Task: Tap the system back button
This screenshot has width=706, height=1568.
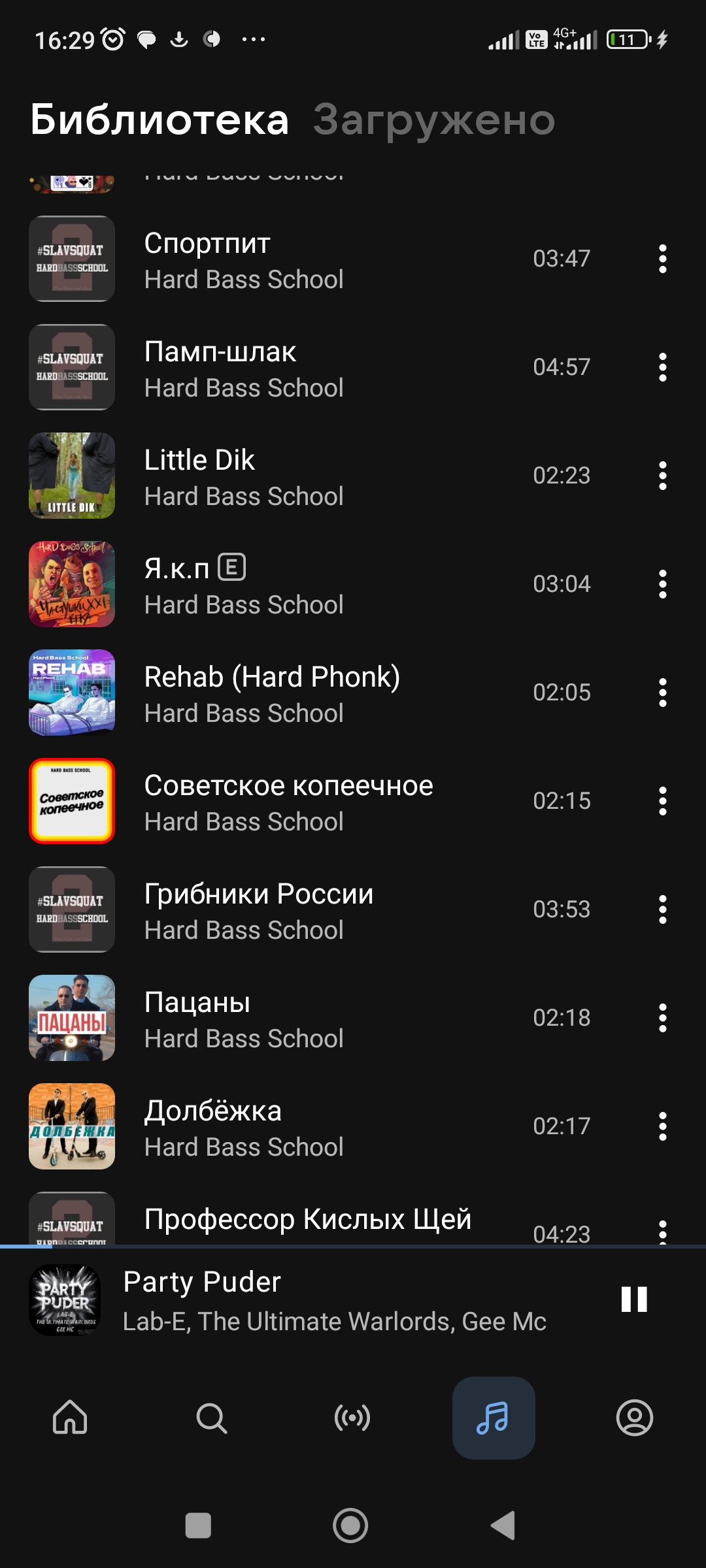Action: click(503, 1526)
